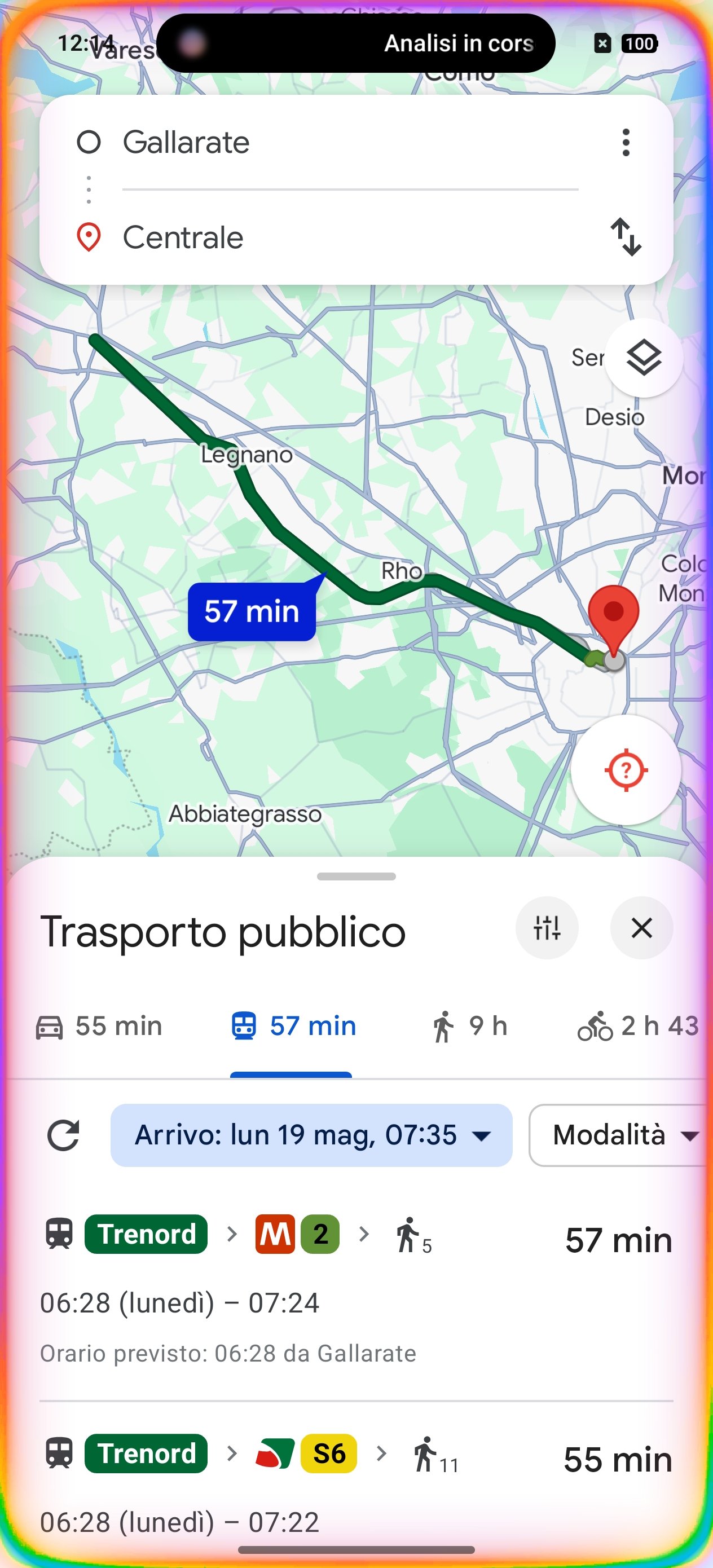This screenshot has height=1568, width=713.
Task: Change arrival time lun 19 mag 07:35
Action: pos(311,1135)
